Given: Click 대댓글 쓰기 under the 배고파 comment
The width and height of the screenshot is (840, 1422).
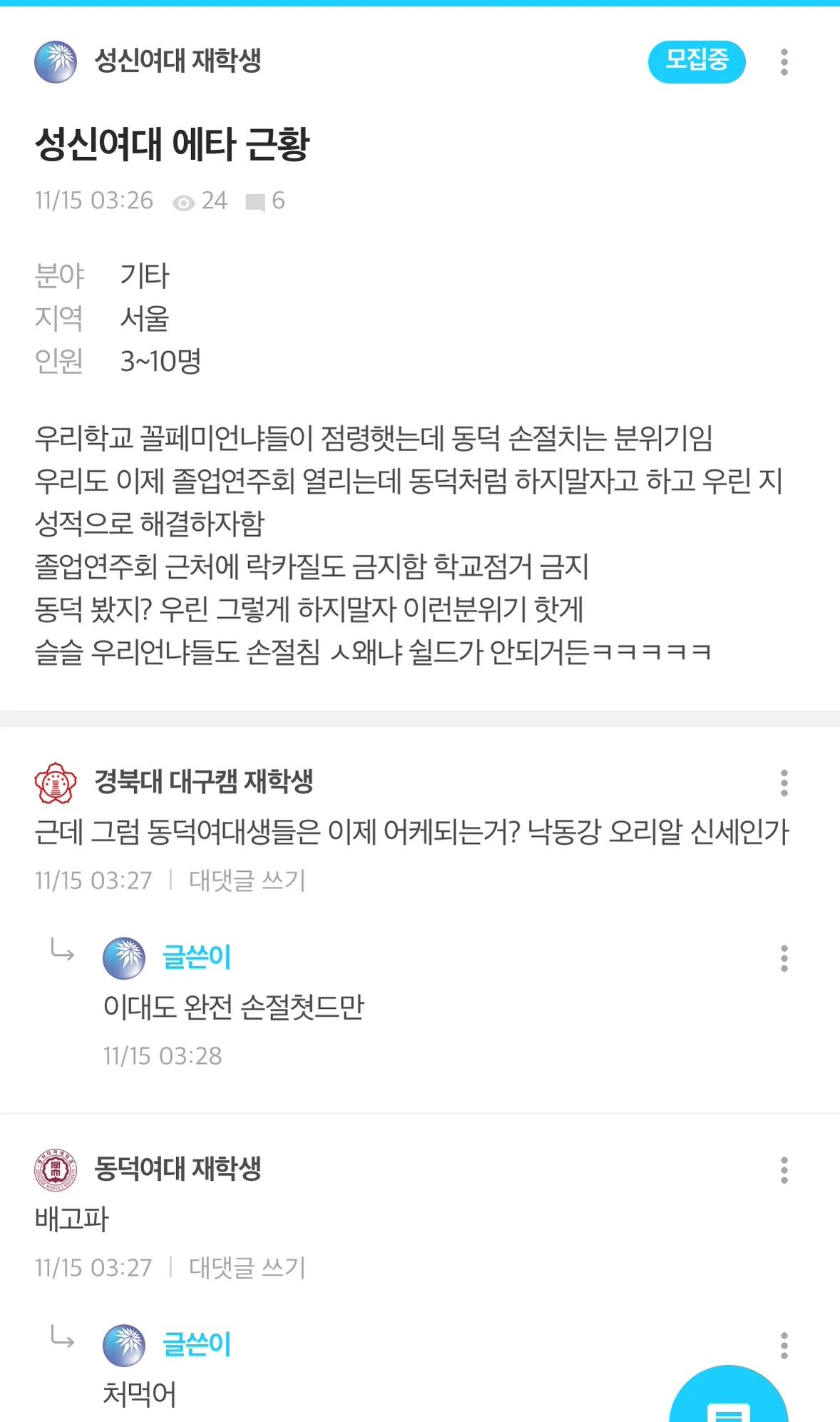Looking at the screenshot, I should point(246,1267).
